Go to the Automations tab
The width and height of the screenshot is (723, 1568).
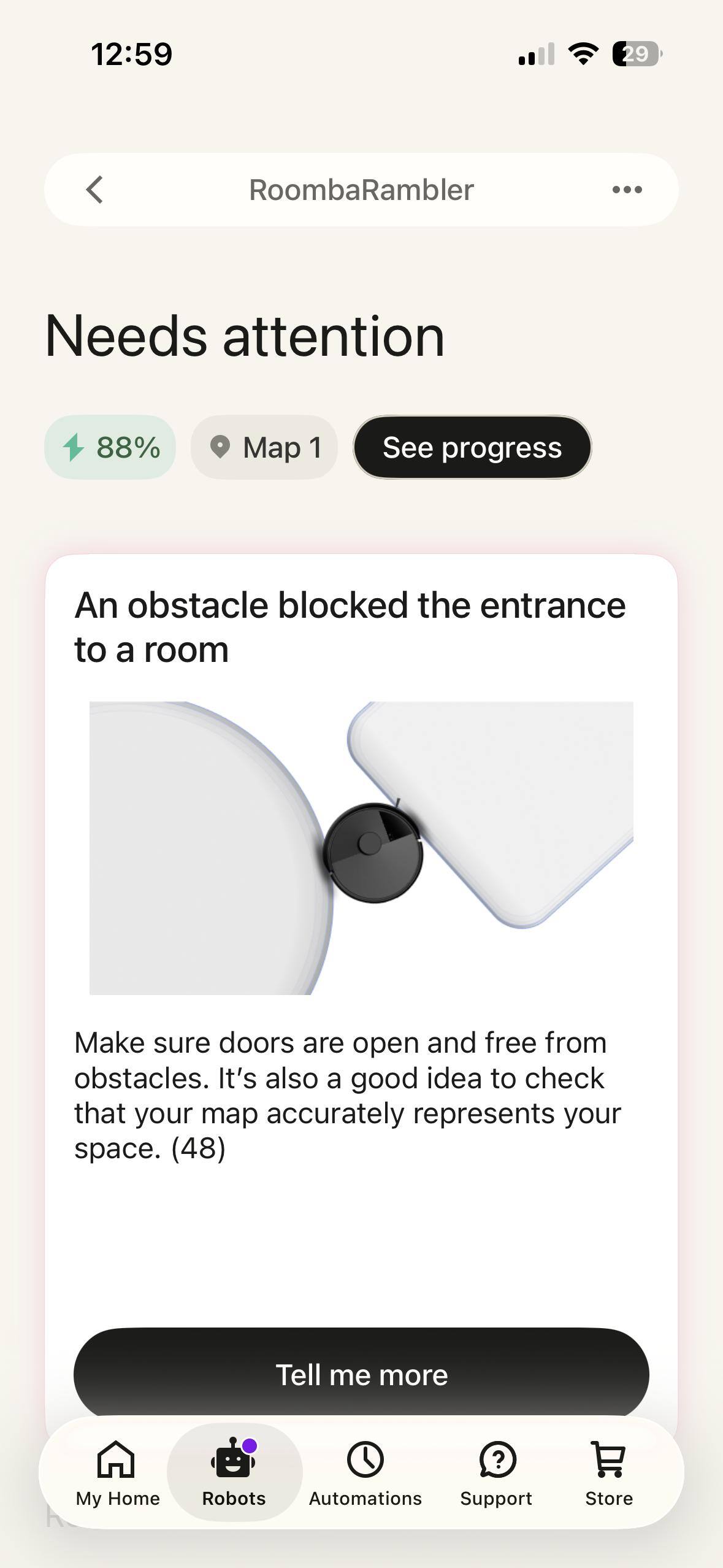[365, 1473]
